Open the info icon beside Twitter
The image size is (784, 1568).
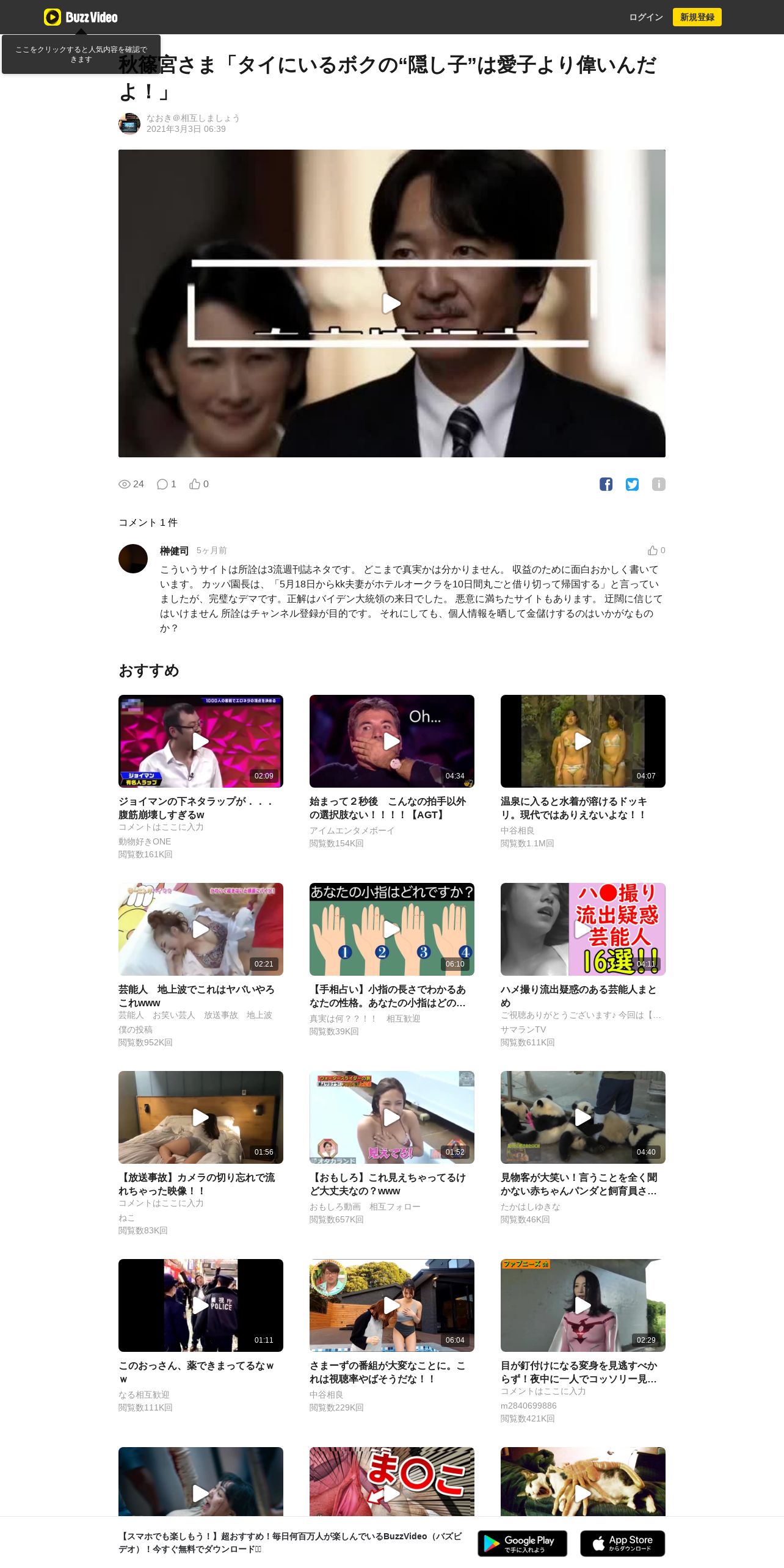(x=658, y=484)
